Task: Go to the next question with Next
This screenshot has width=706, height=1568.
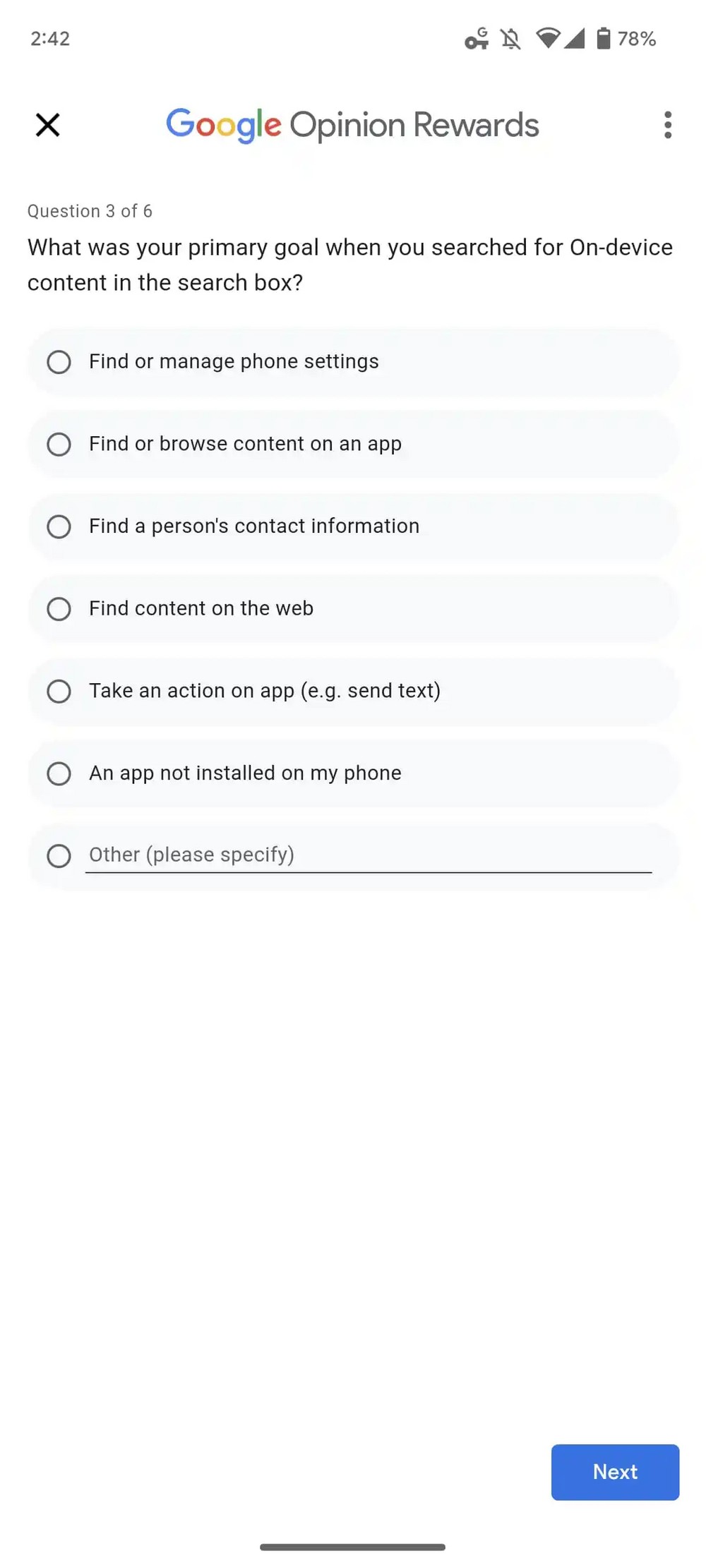Action: [x=614, y=1472]
